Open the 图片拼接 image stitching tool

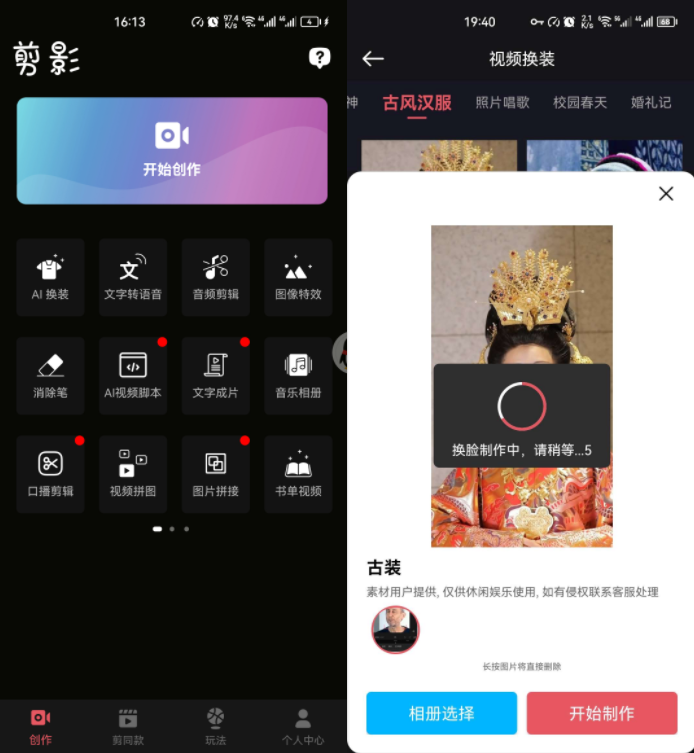click(x=215, y=473)
